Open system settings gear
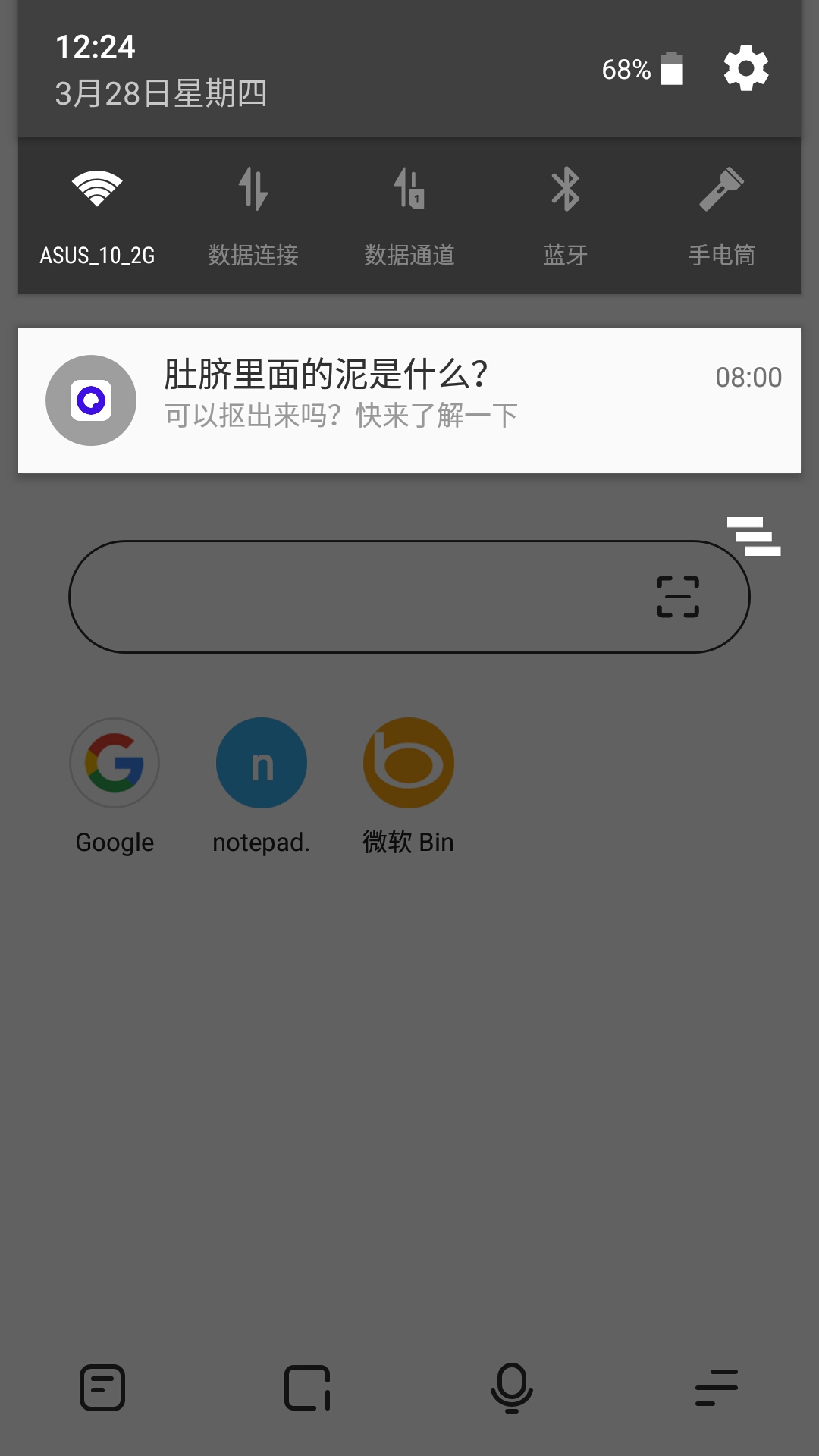Viewport: 819px width, 1456px height. (x=746, y=69)
